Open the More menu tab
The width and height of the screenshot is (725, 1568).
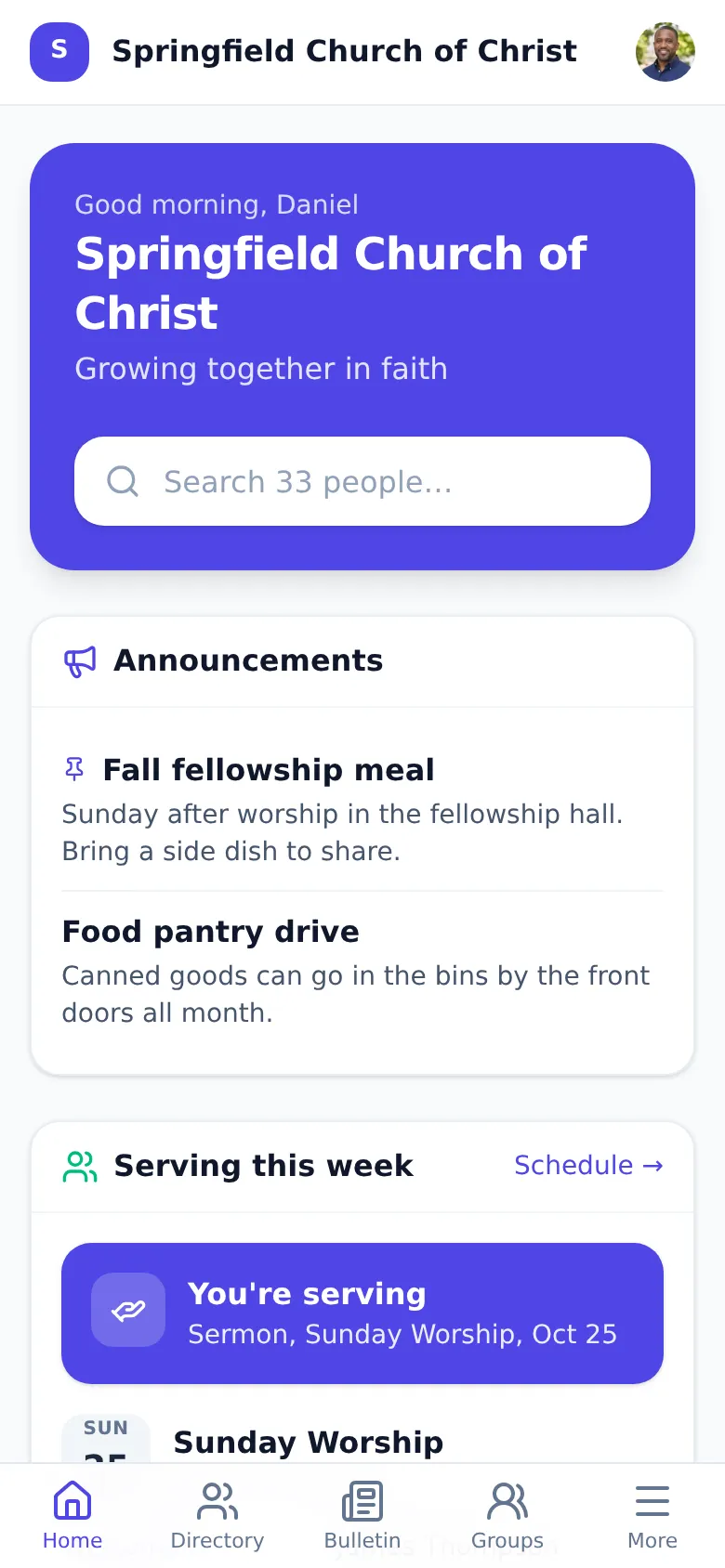652,1516
